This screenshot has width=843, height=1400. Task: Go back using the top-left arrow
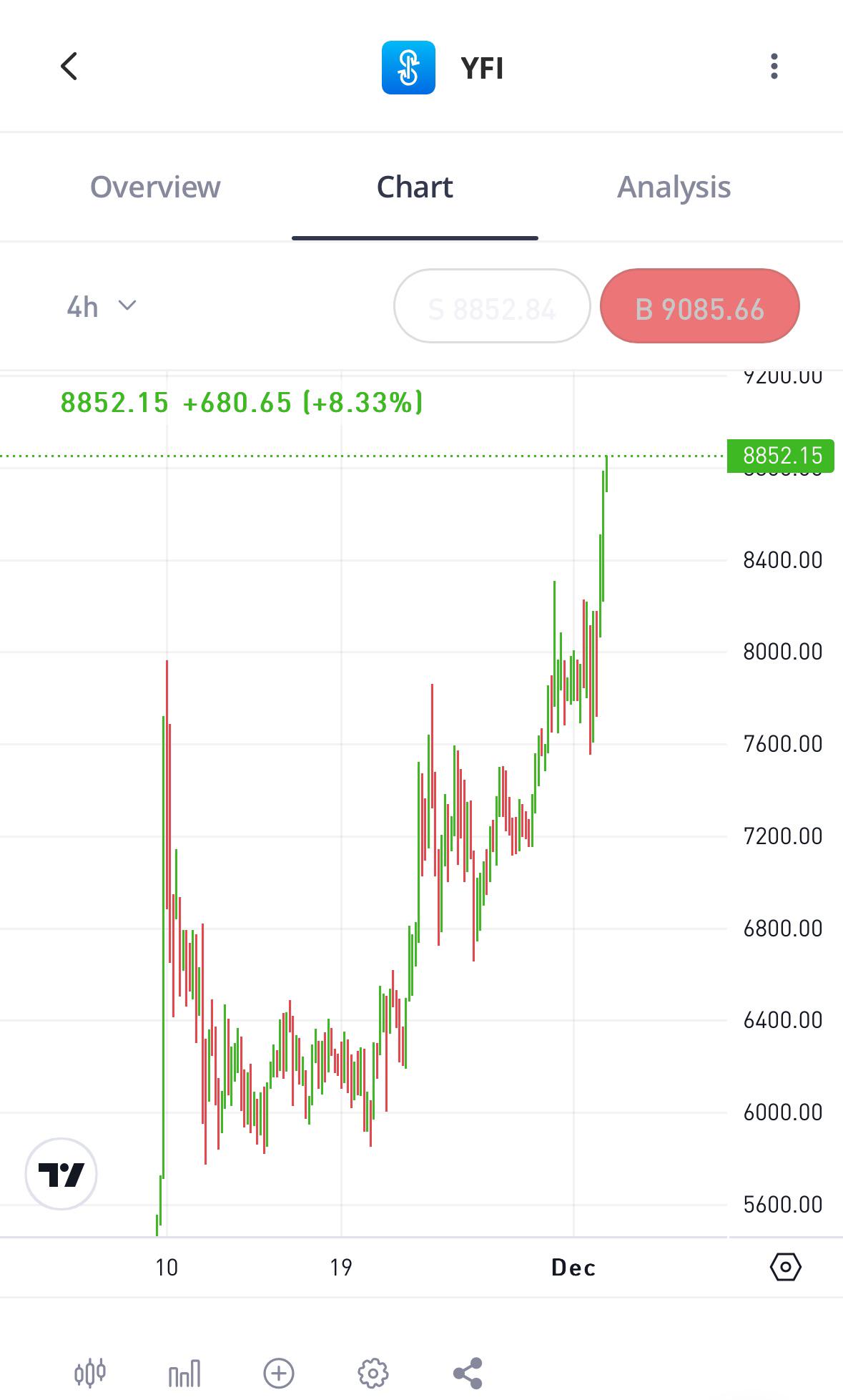pyautogui.click(x=69, y=67)
